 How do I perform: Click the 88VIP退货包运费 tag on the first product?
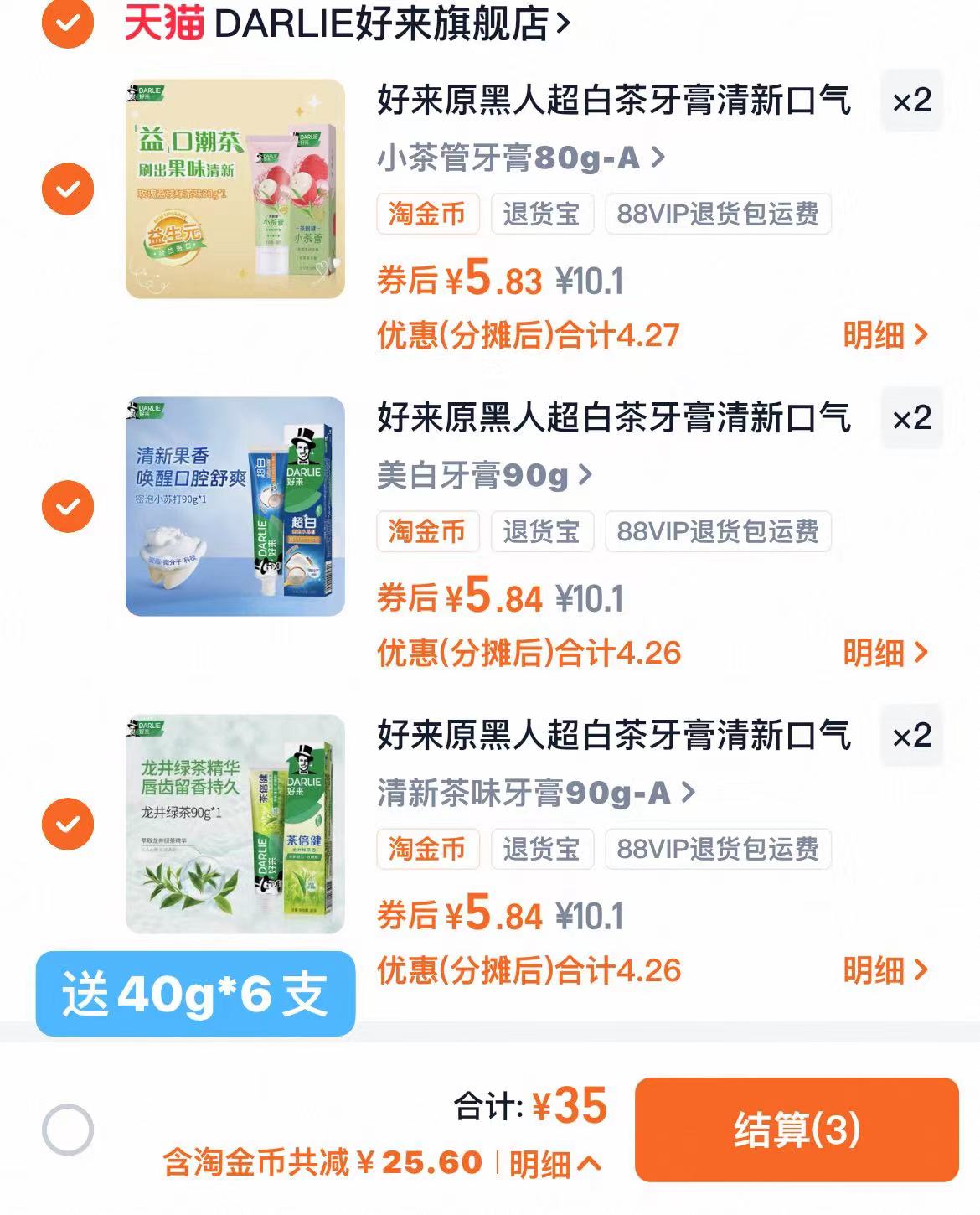(716, 215)
